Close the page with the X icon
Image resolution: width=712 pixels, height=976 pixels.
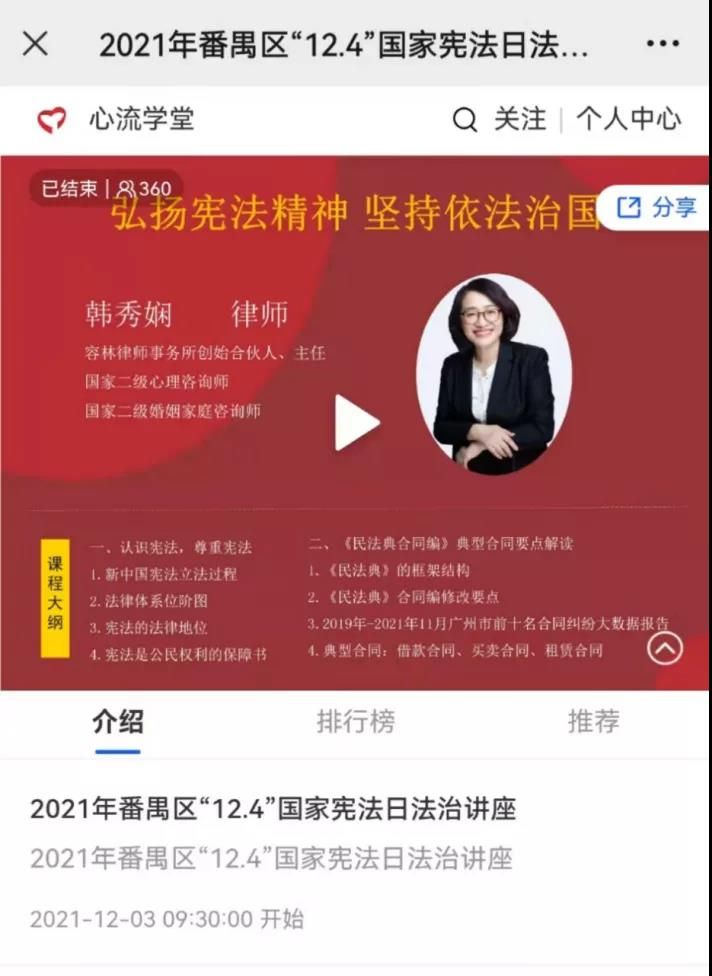coord(36,43)
